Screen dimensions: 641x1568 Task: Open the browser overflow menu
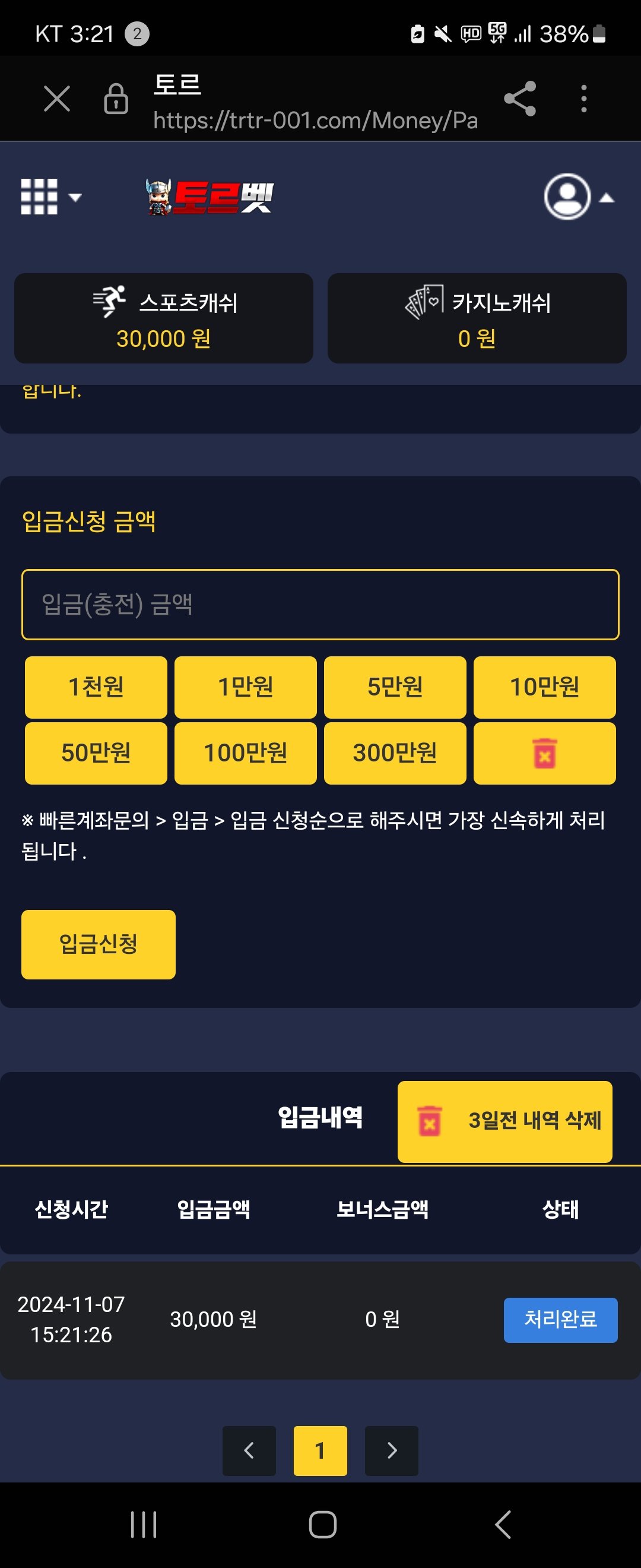coord(583,99)
